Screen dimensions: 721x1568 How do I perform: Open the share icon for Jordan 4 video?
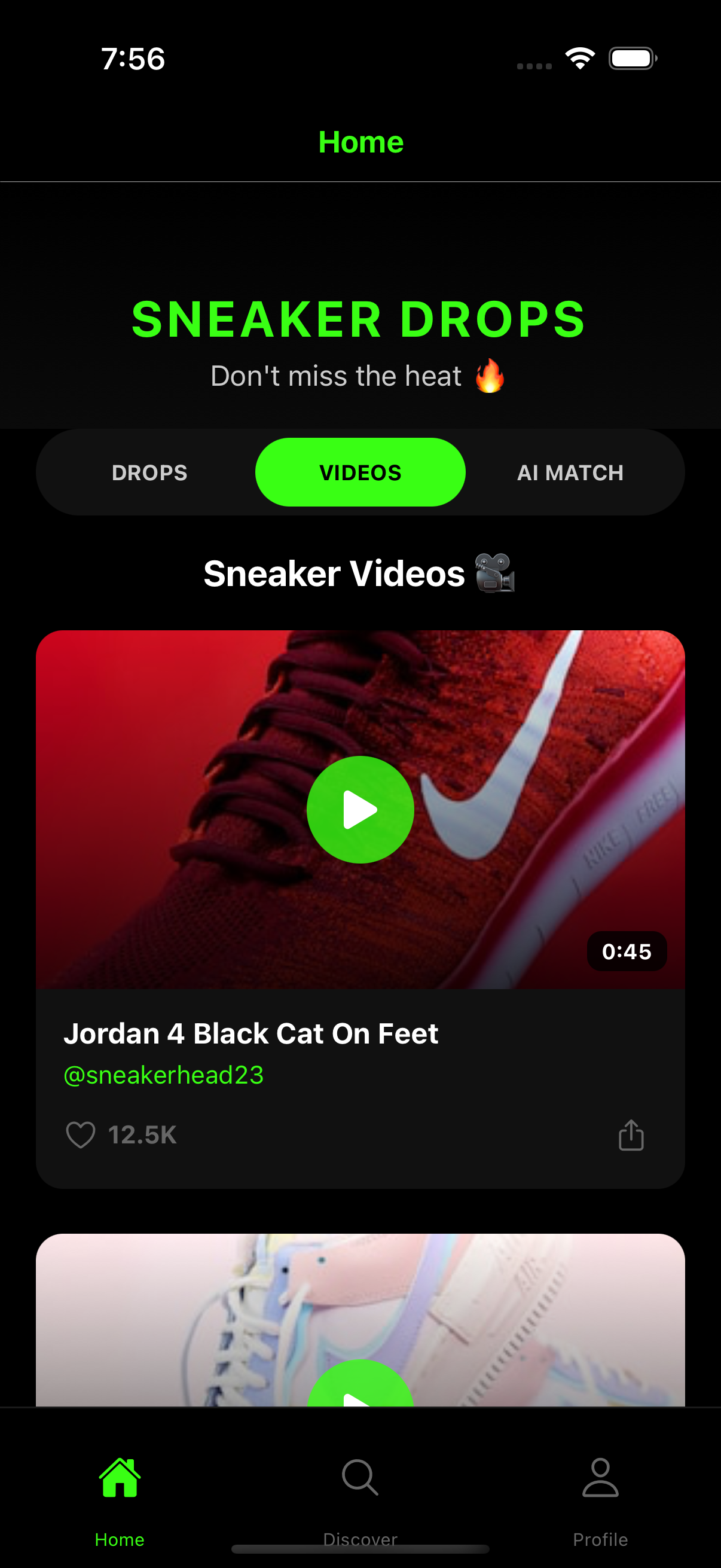point(631,1134)
